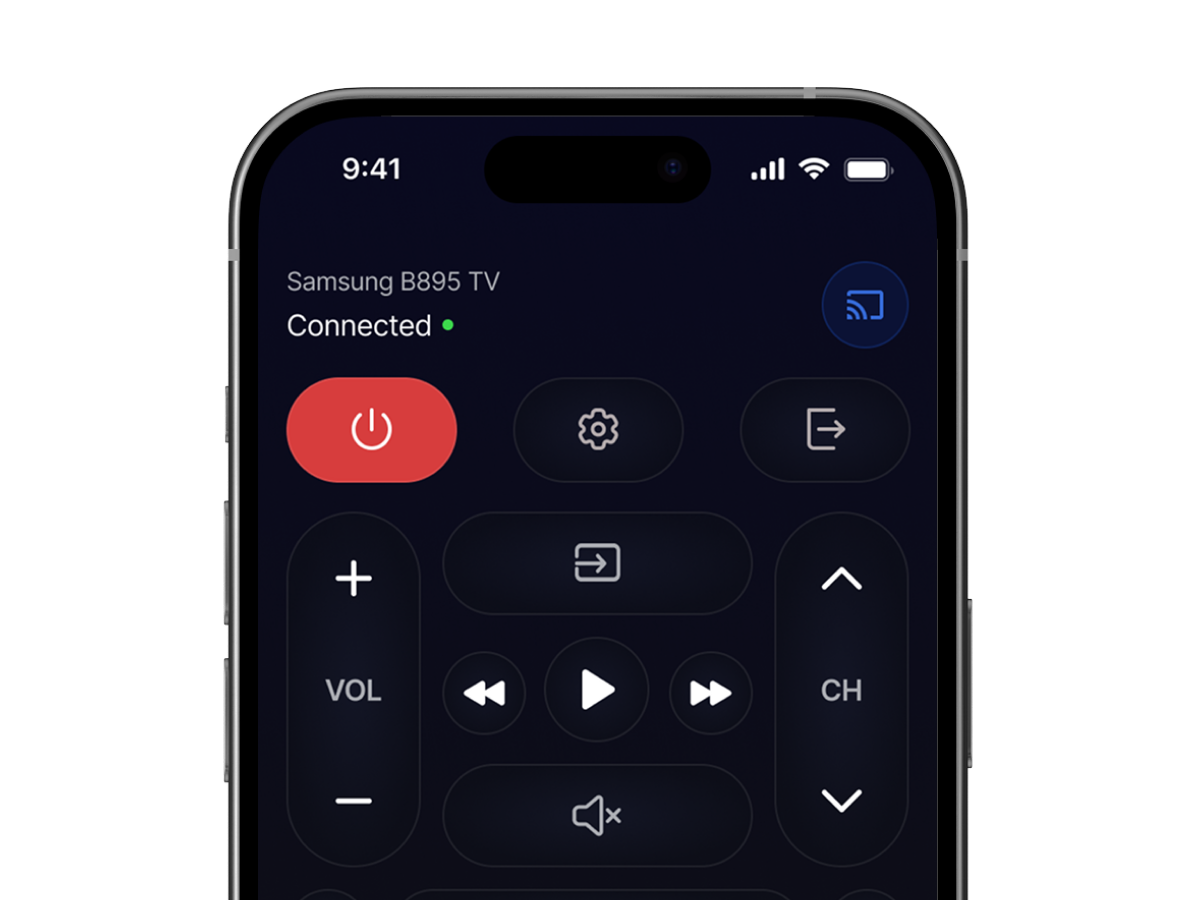The image size is (1200, 900).
Task: Go to the previous channel down
Action: pyautogui.click(x=841, y=801)
